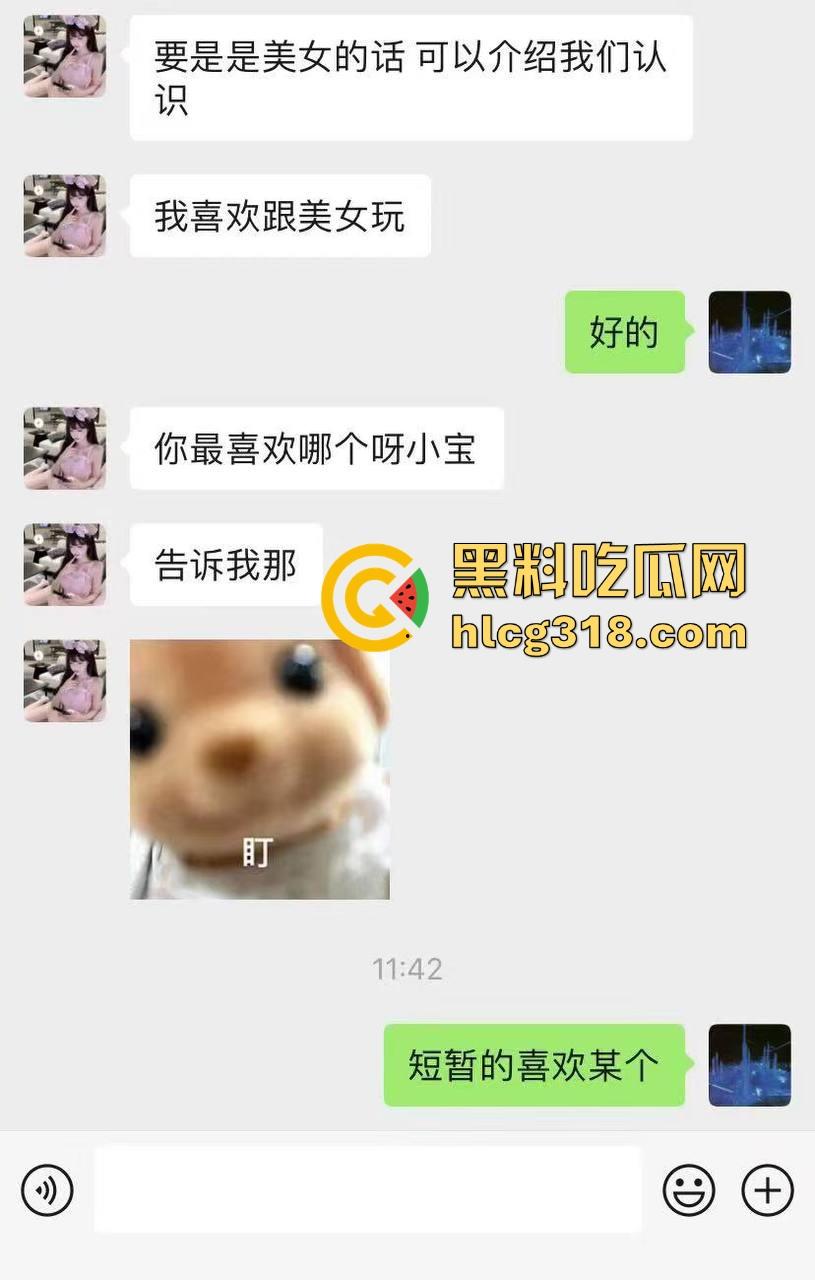Viewport: 815px width, 1280px height.
Task: Open the emoji picker
Action: (689, 1190)
